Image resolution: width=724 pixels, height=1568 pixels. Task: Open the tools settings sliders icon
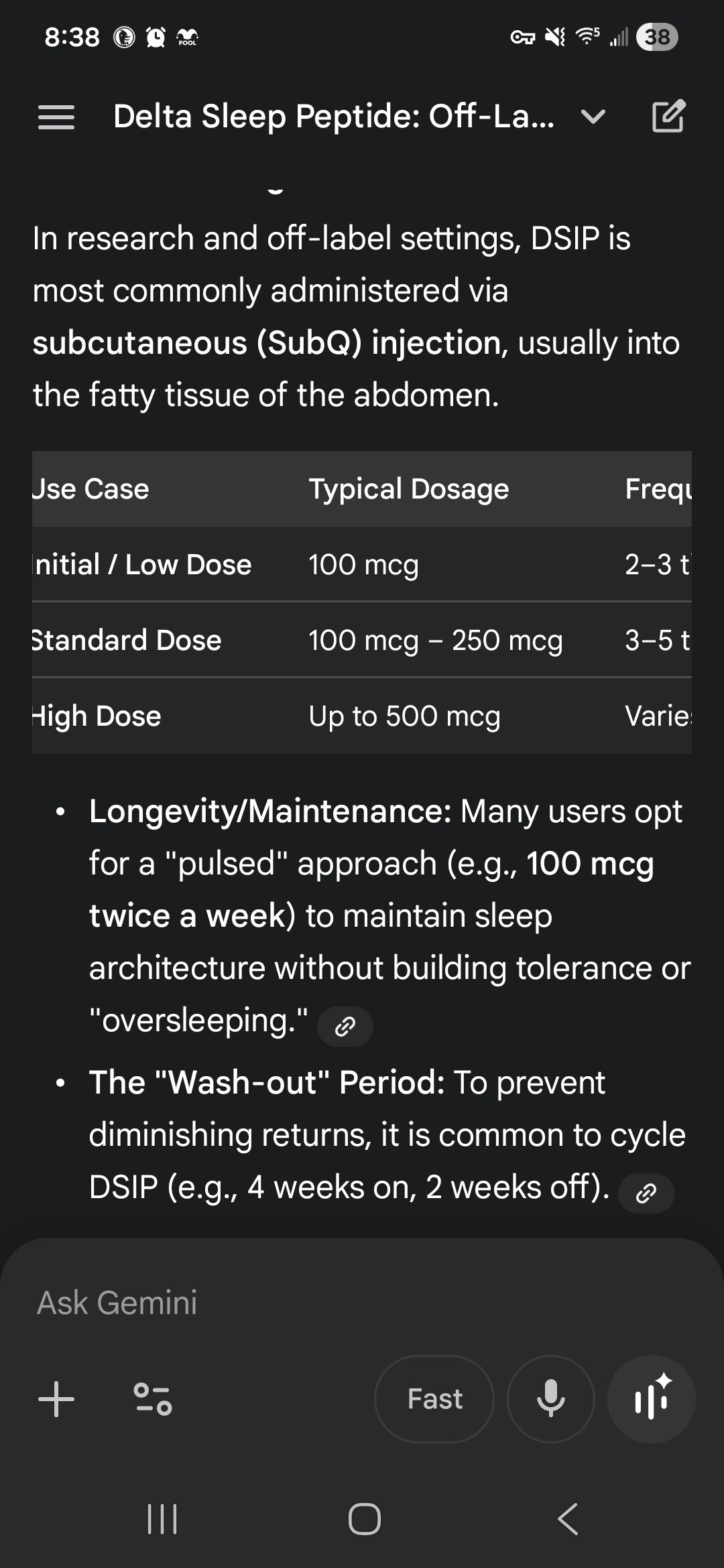tap(153, 1399)
